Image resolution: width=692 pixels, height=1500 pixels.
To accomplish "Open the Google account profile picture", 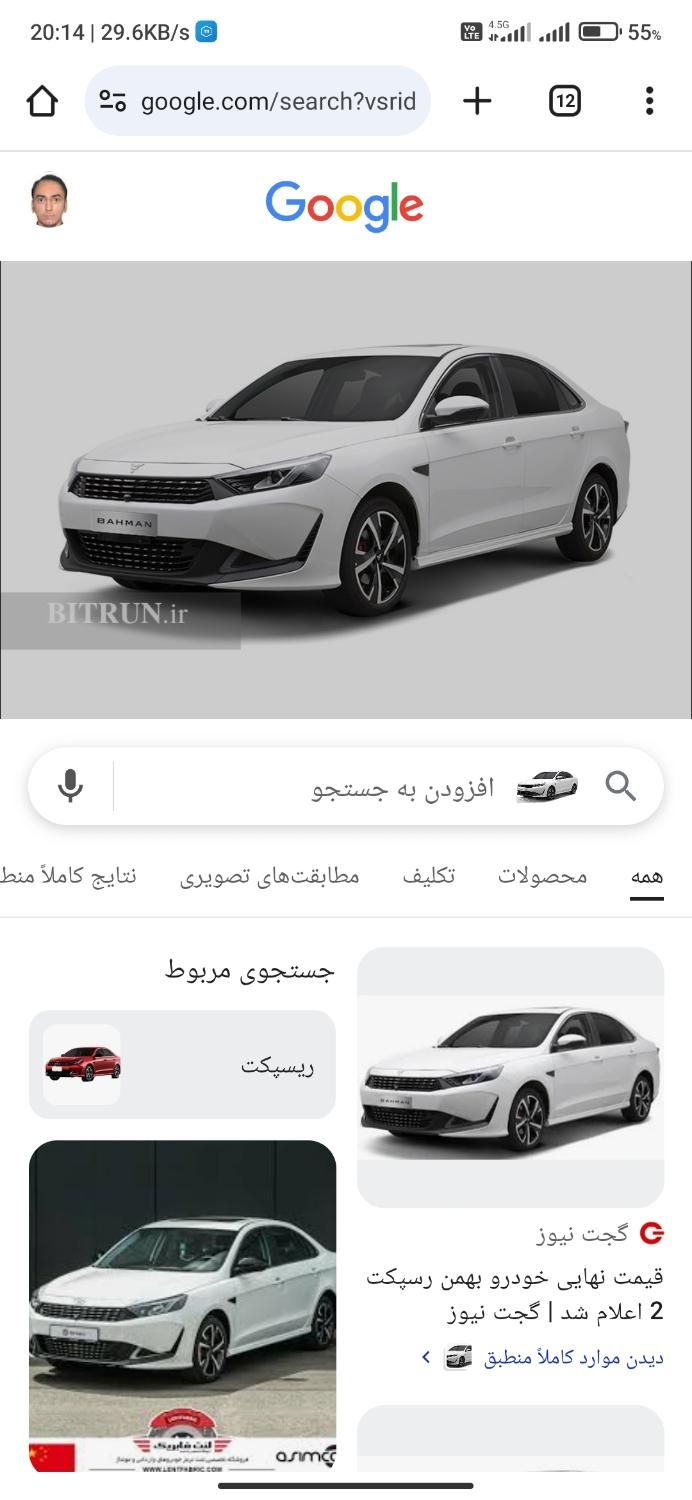I will 49,201.
